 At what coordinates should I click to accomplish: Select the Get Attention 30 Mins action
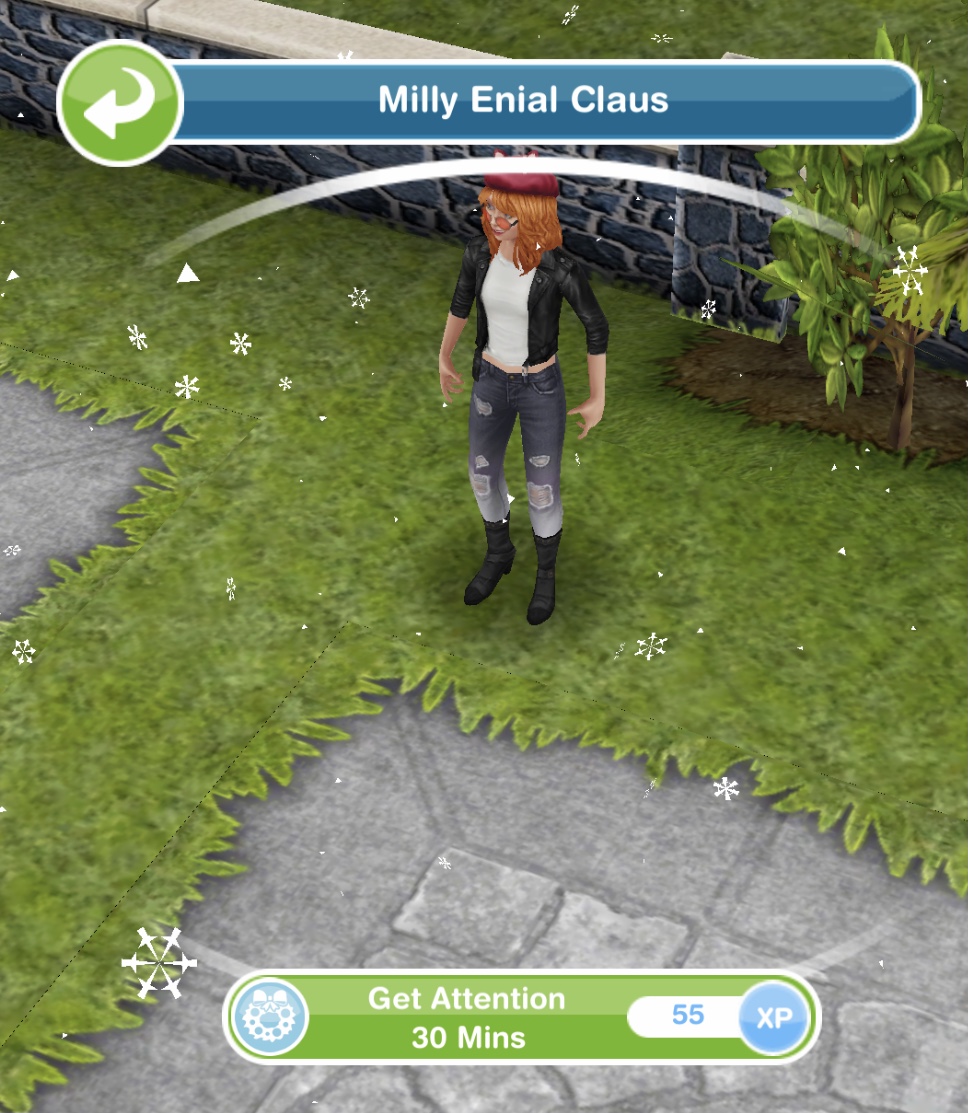coord(467,1018)
